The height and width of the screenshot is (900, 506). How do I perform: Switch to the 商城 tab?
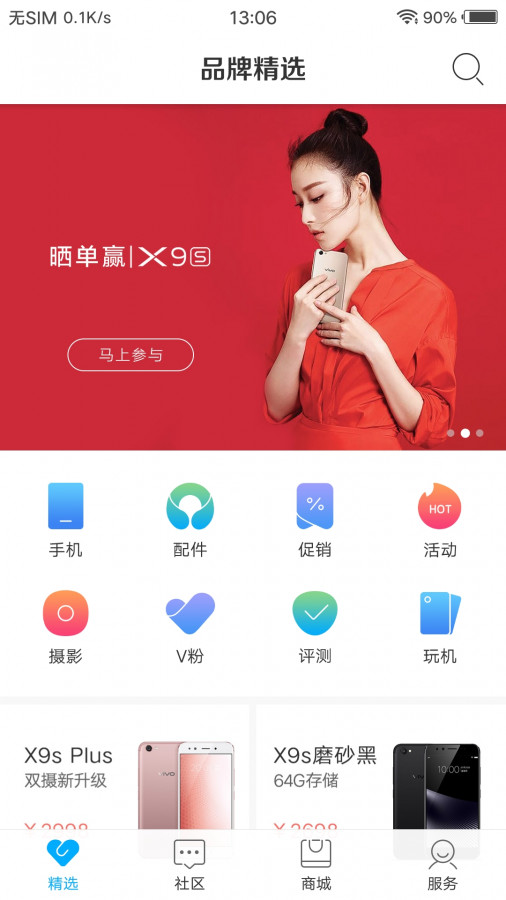316,866
